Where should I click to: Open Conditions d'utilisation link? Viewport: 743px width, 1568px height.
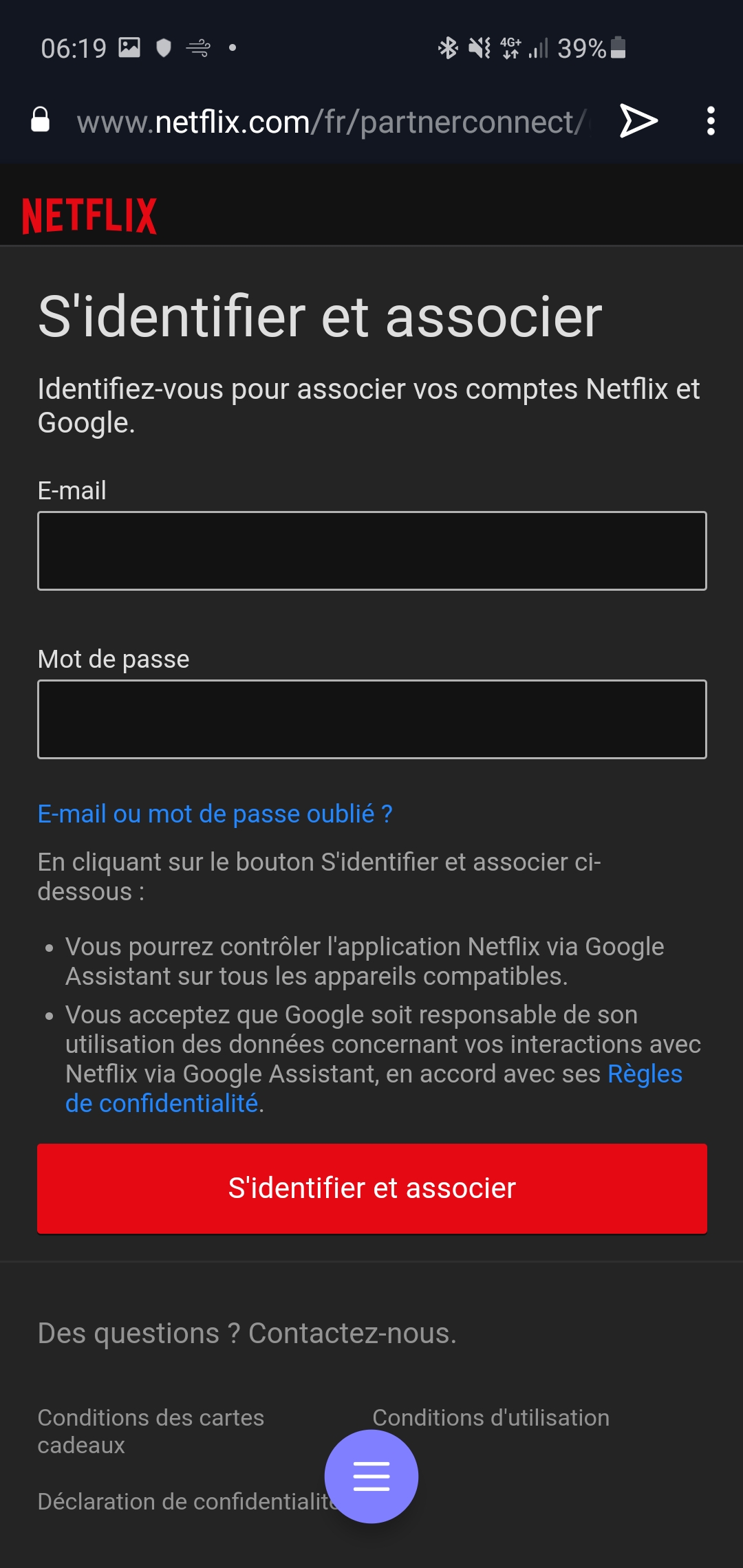pos(491,1417)
